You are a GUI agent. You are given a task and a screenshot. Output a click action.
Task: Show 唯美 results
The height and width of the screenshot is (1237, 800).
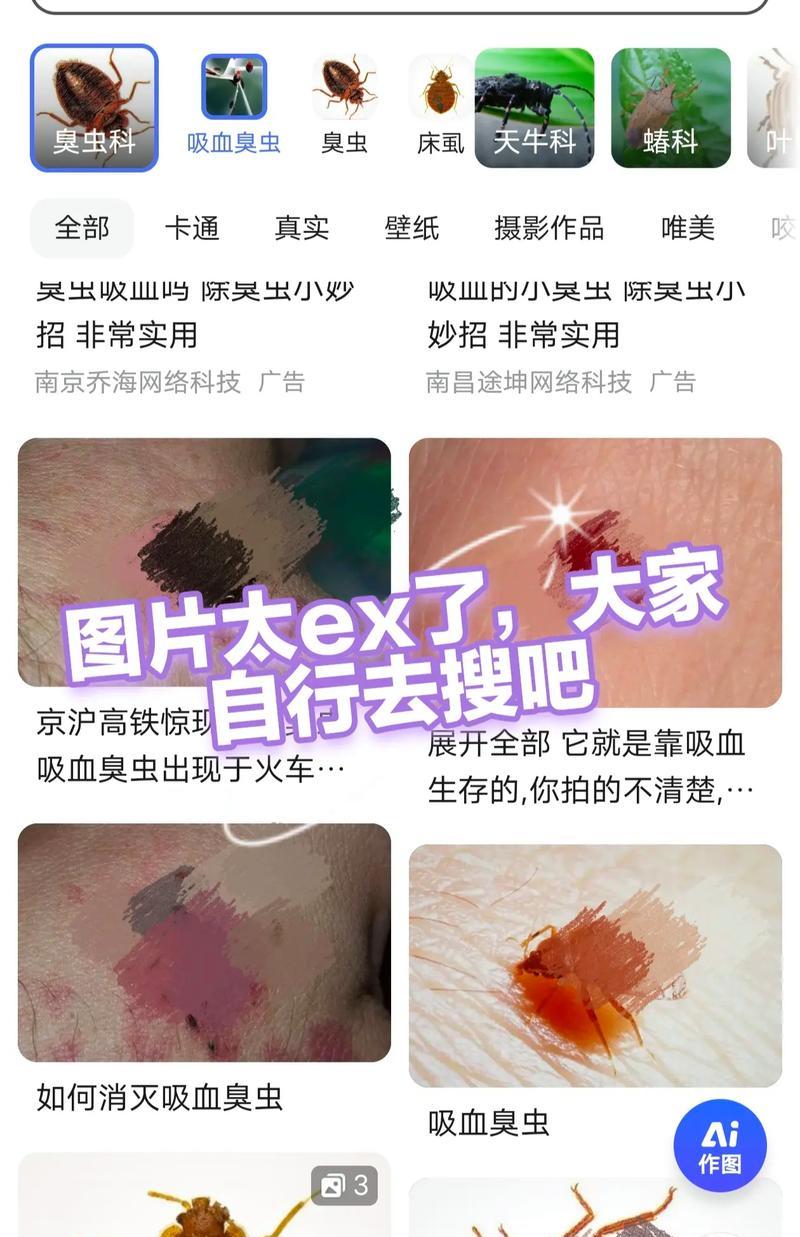pyautogui.click(x=688, y=228)
